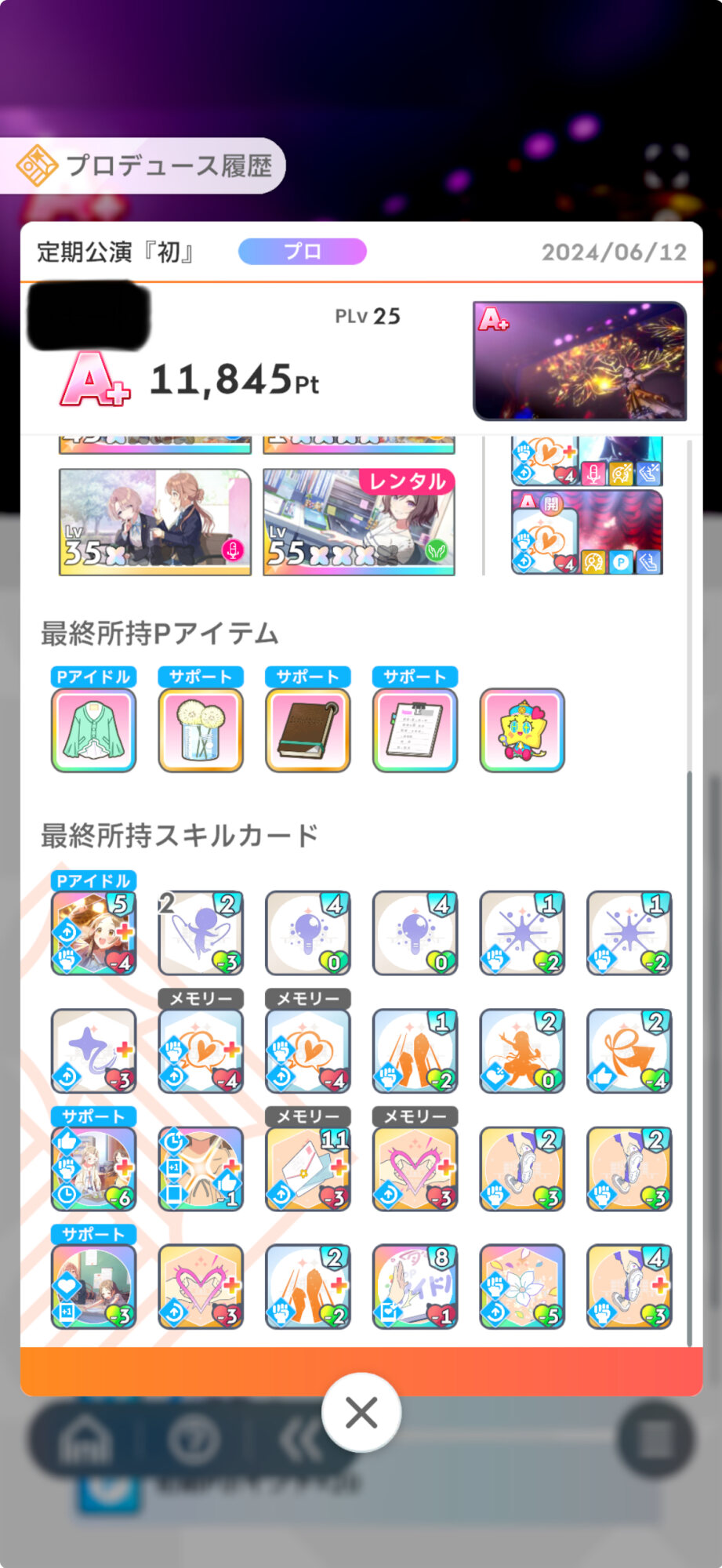
Task: Open the A+ live stage screenshot thumbnail
Action: point(579,361)
